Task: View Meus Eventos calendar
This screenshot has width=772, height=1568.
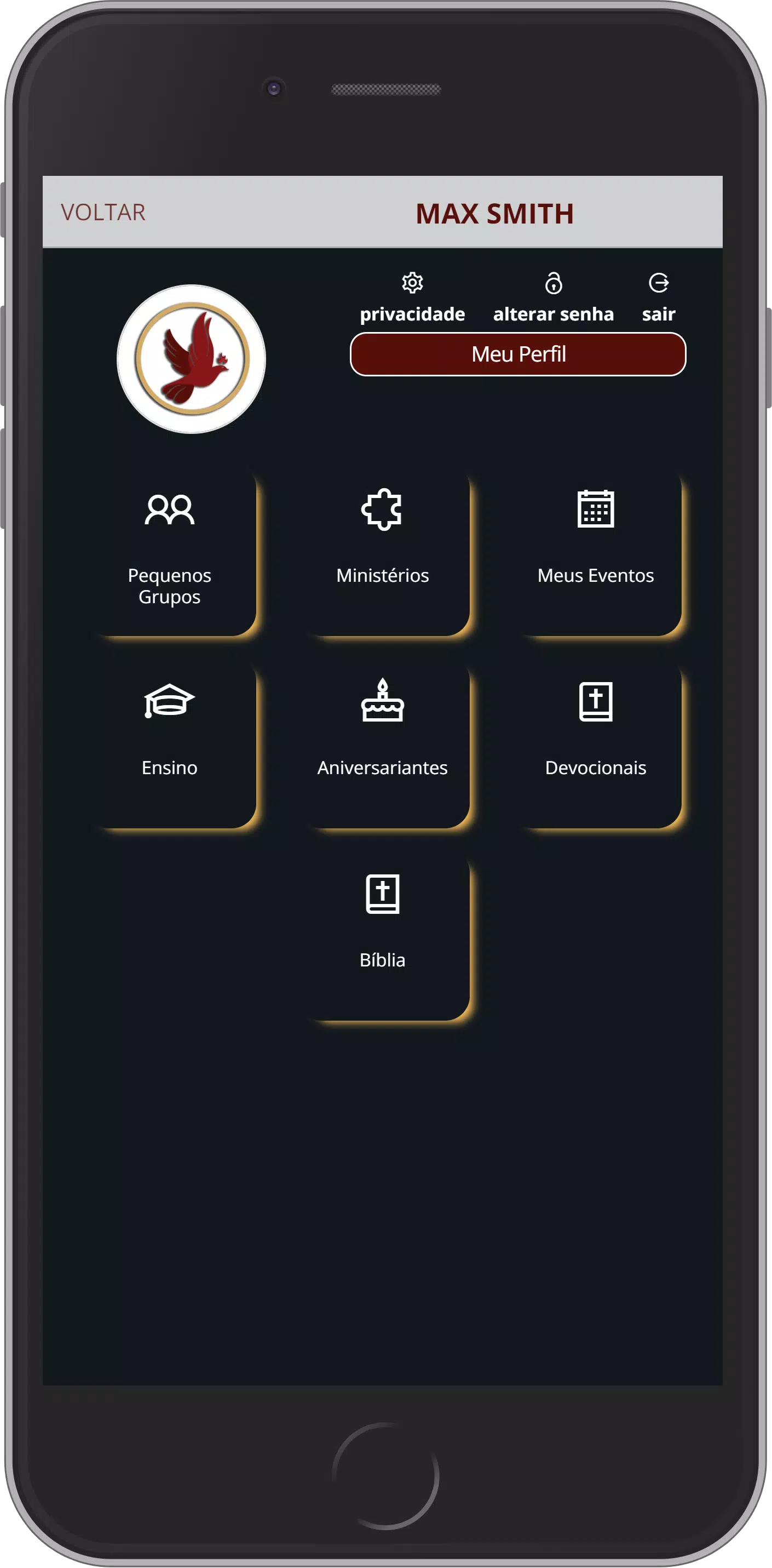Action: click(x=595, y=551)
